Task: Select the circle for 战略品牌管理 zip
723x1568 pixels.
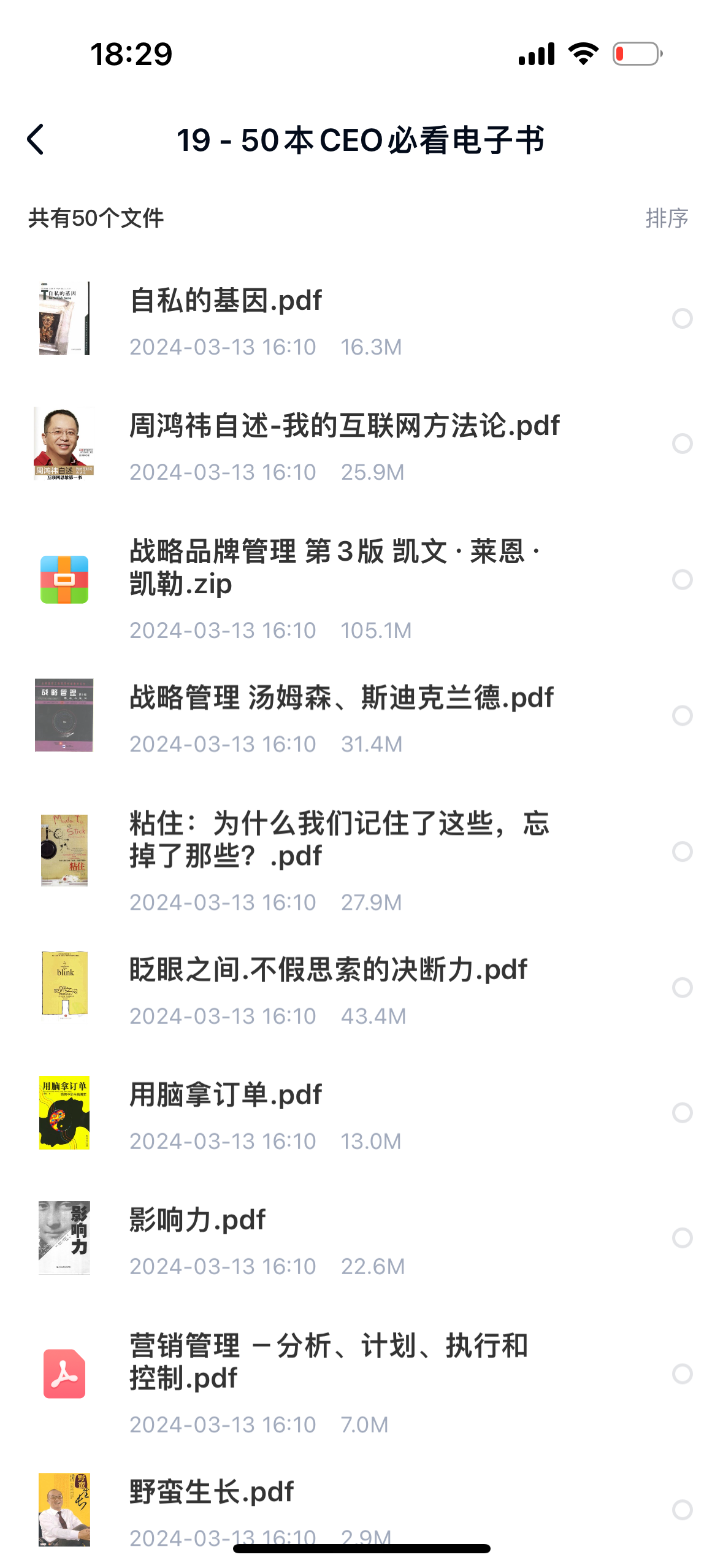Action: click(682, 580)
